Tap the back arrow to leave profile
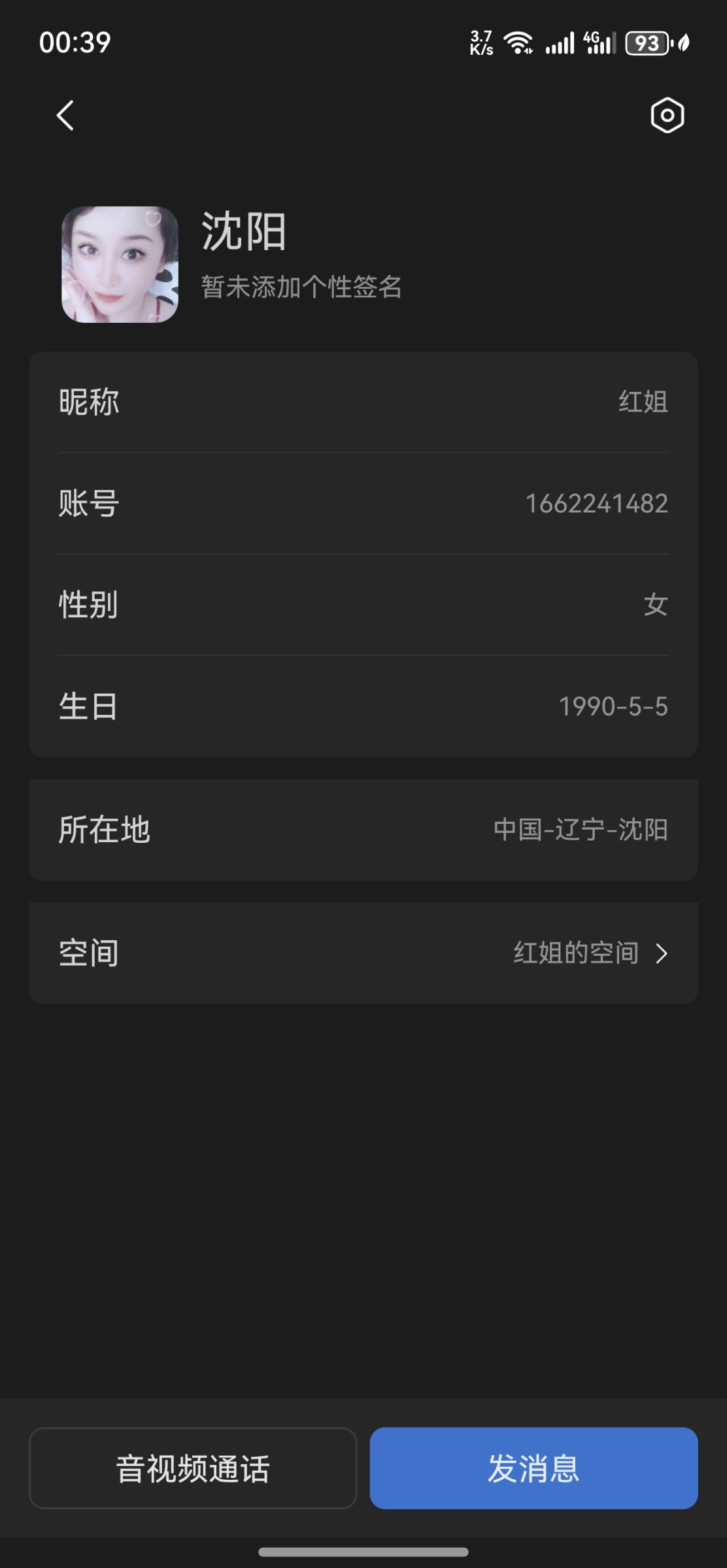Image resolution: width=727 pixels, height=1568 pixels. pyautogui.click(x=65, y=115)
